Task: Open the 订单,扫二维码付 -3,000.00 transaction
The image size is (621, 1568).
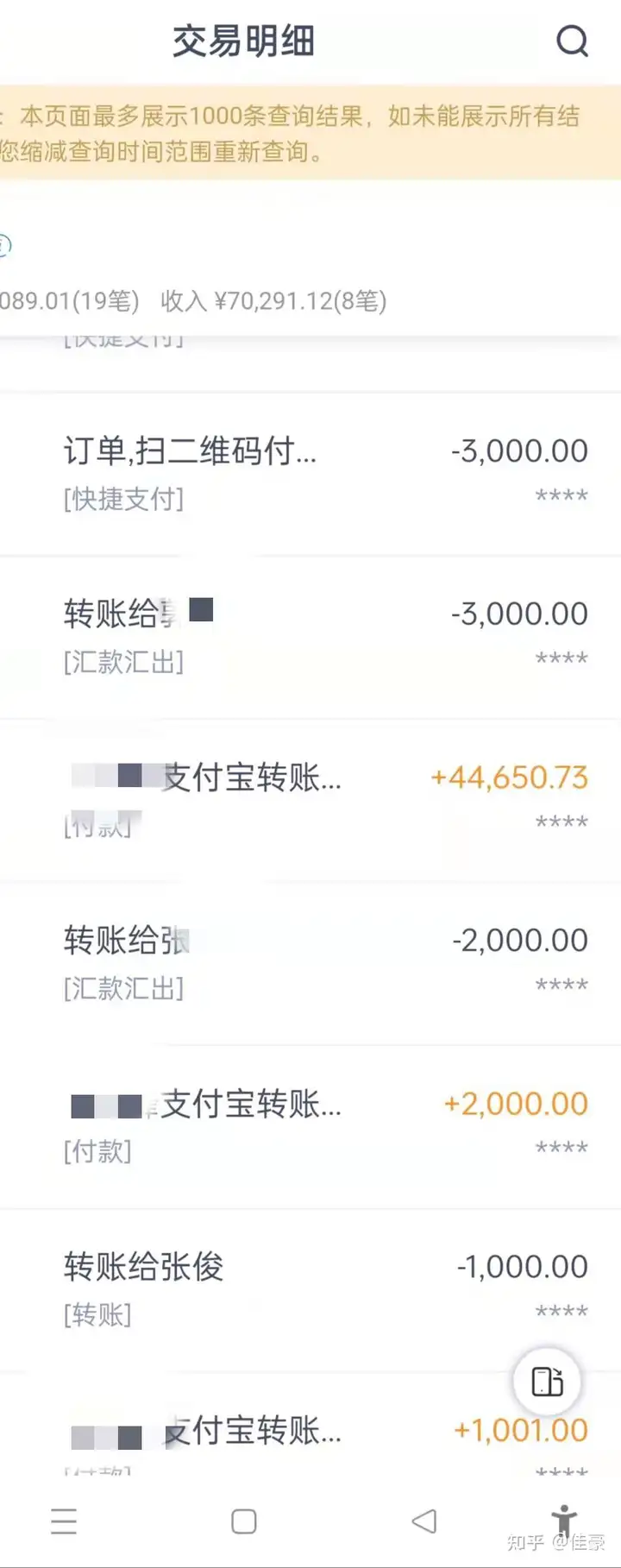Action: coord(310,473)
